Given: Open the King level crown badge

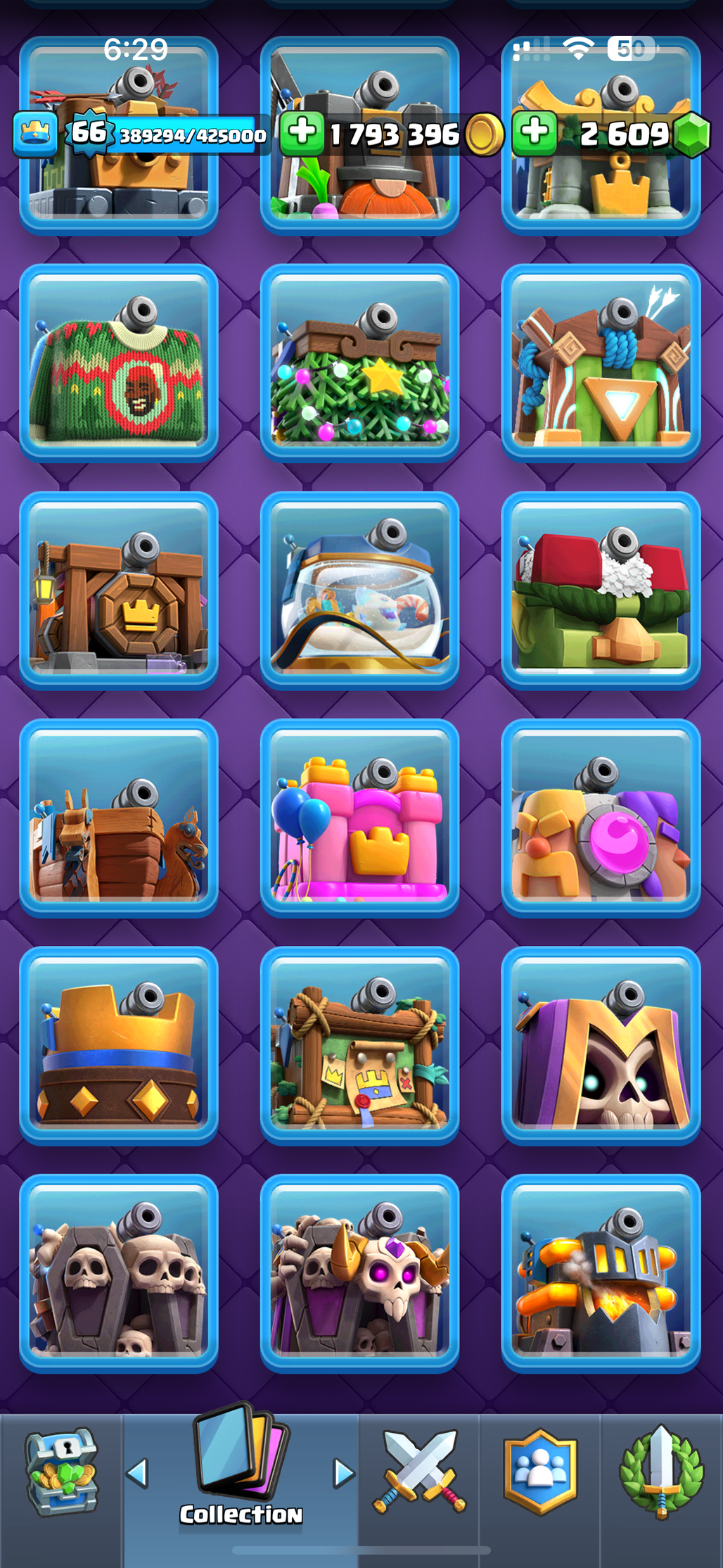Looking at the screenshot, I should point(35,134).
